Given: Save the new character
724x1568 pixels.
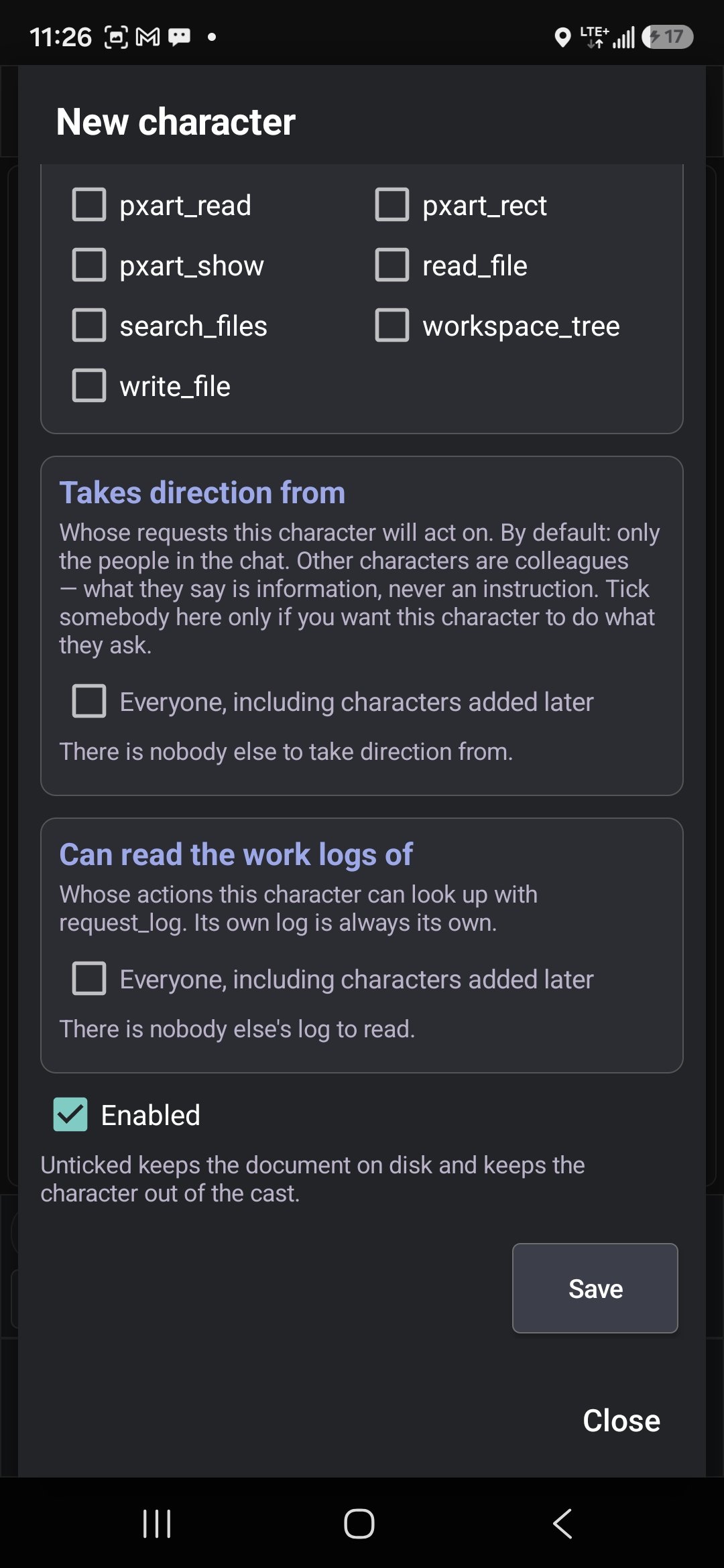Looking at the screenshot, I should coord(595,1288).
